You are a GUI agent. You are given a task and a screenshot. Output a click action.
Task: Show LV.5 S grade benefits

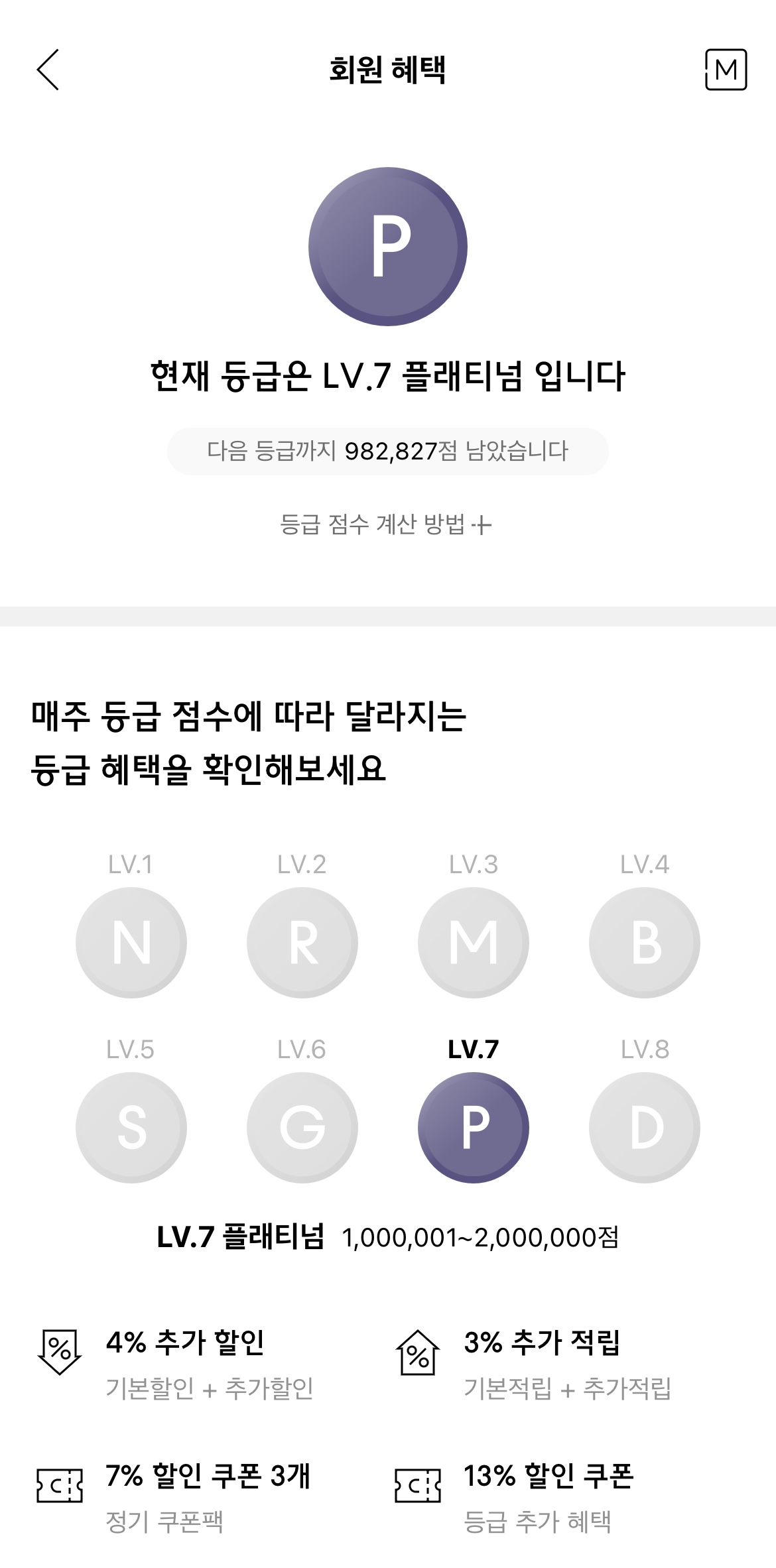click(131, 1127)
